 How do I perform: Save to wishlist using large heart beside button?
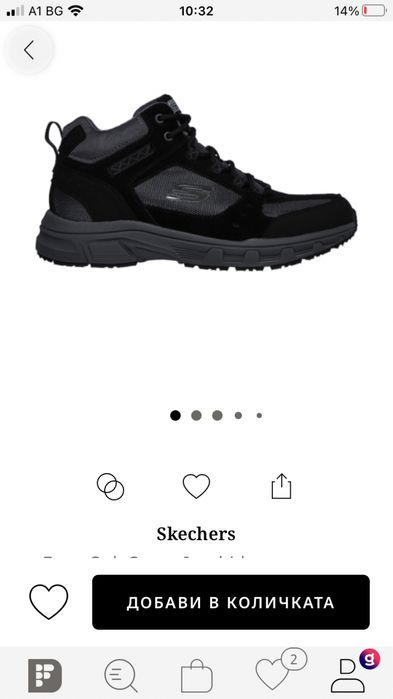[49, 602]
